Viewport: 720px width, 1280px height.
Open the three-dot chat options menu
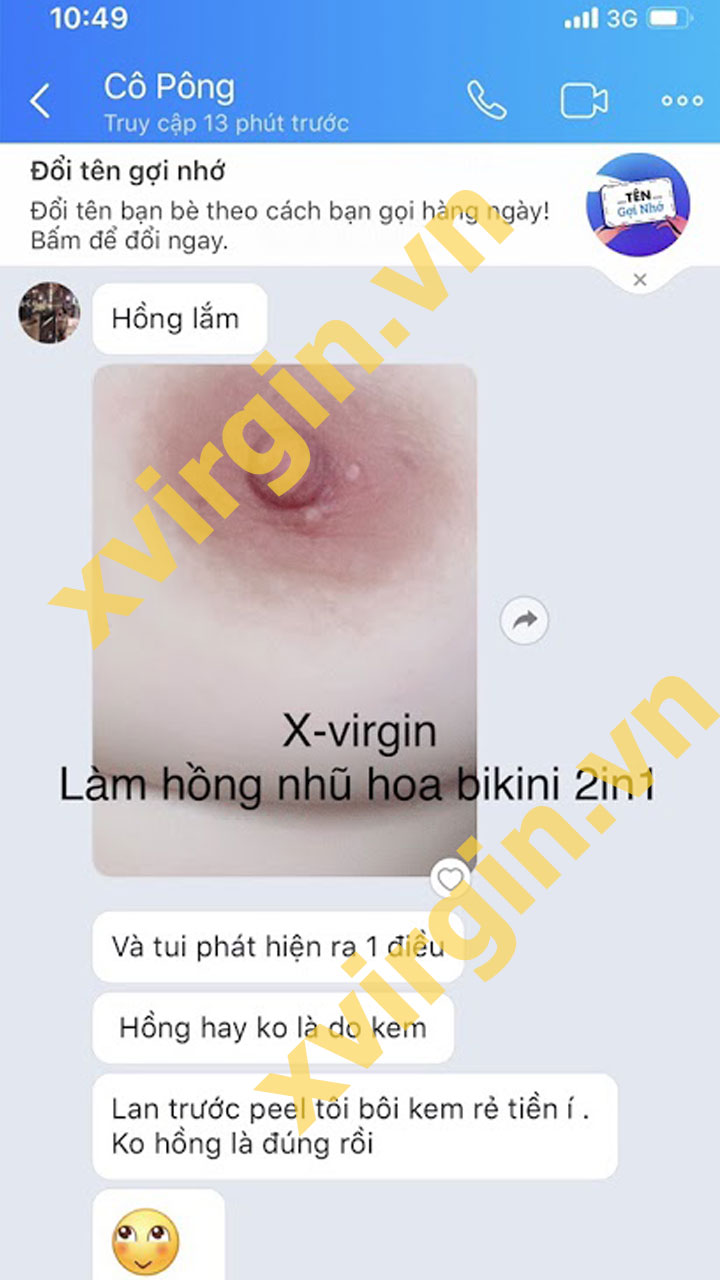coord(682,101)
